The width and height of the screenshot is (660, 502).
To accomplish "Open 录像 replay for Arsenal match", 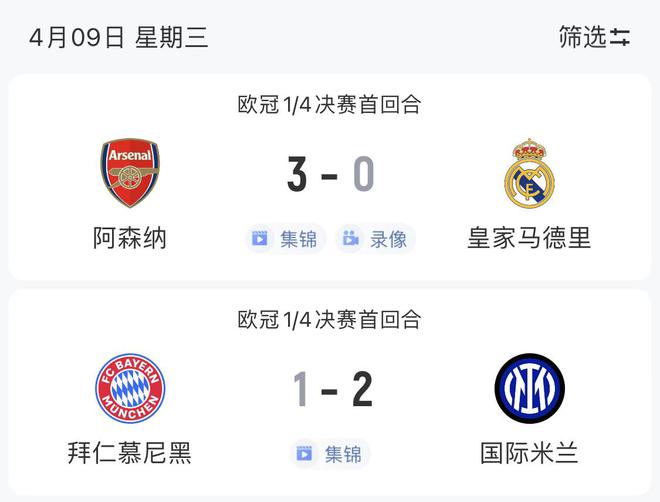I will (x=375, y=239).
